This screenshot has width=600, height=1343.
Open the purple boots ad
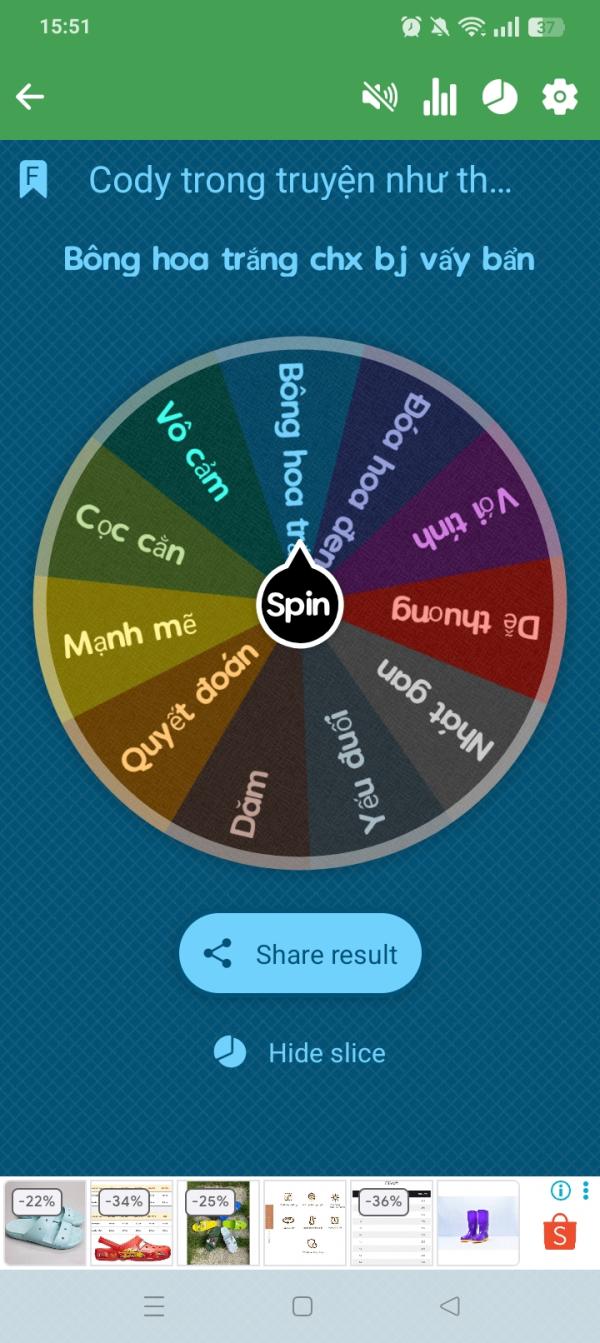(478, 1223)
